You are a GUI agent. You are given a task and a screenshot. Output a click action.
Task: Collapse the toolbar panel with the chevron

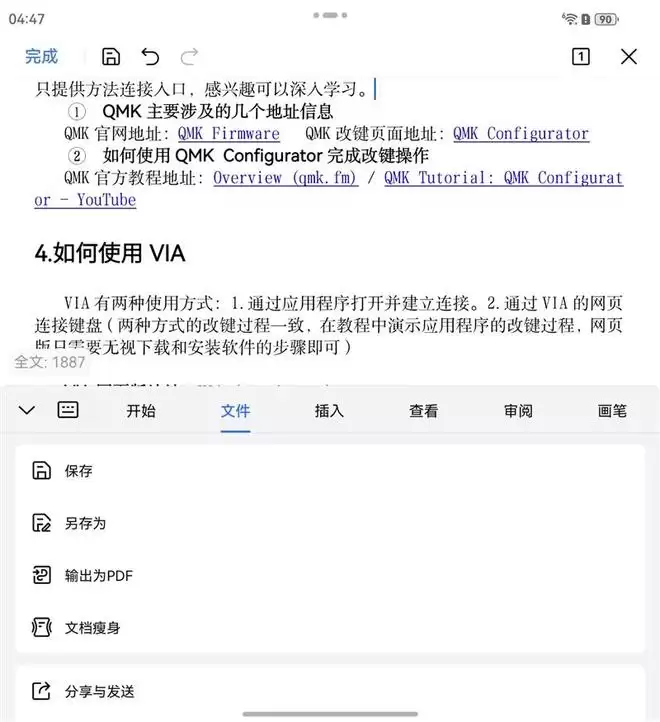click(x=27, y=410)
